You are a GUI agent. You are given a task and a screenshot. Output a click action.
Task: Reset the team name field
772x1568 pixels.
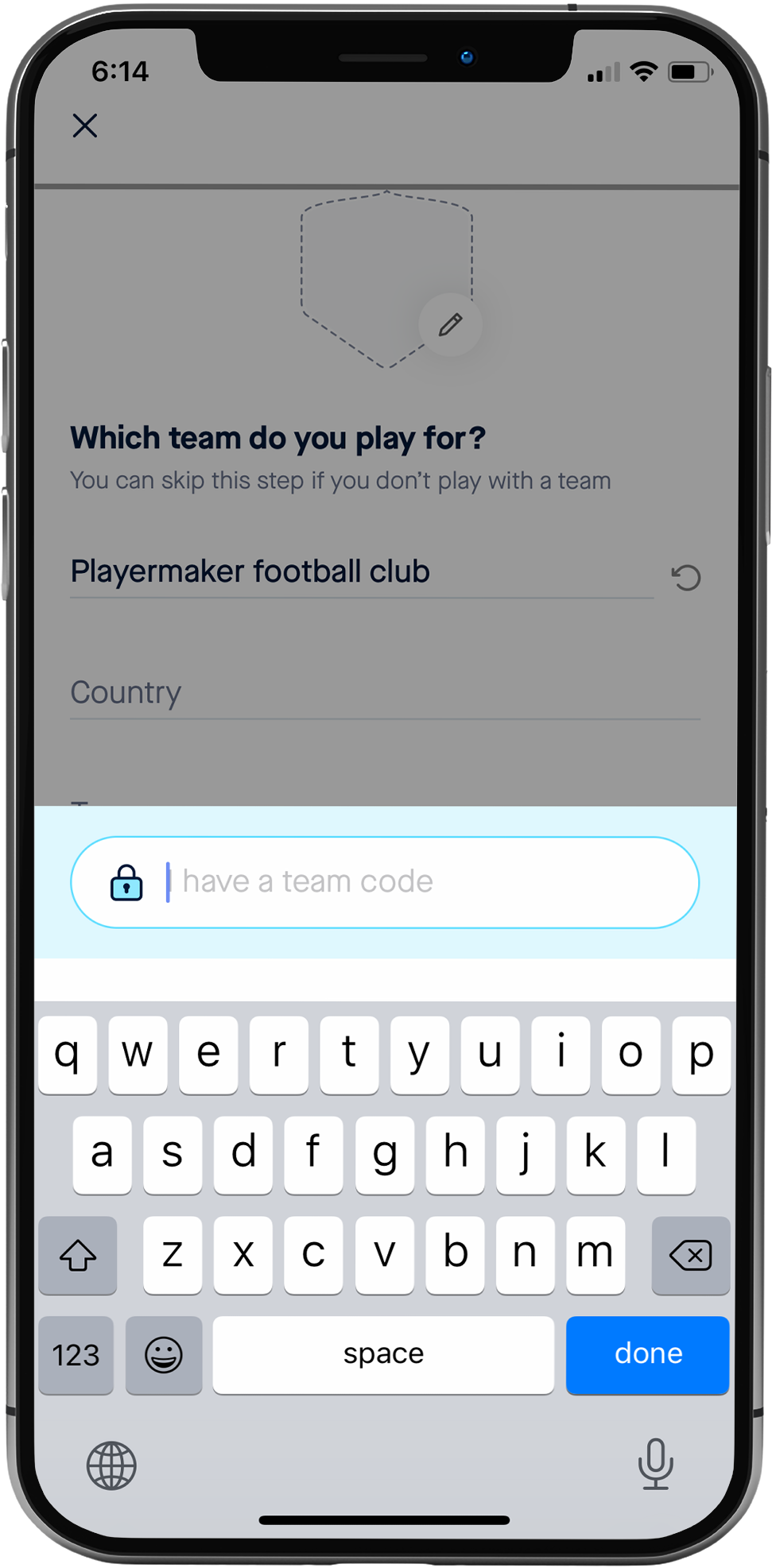pyautogui.click(x=686, y=577)
